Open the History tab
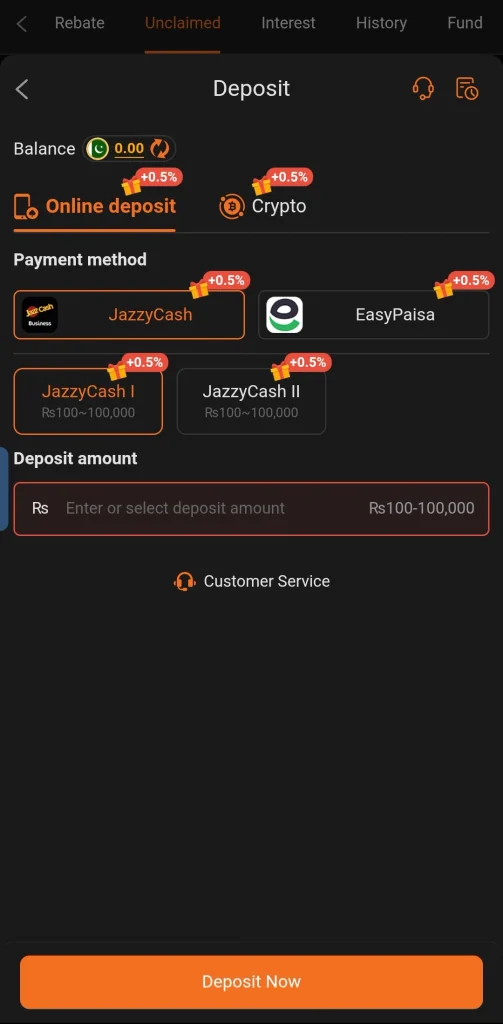Viewport: 503px width, 1024px height. [x=381, y=24]
